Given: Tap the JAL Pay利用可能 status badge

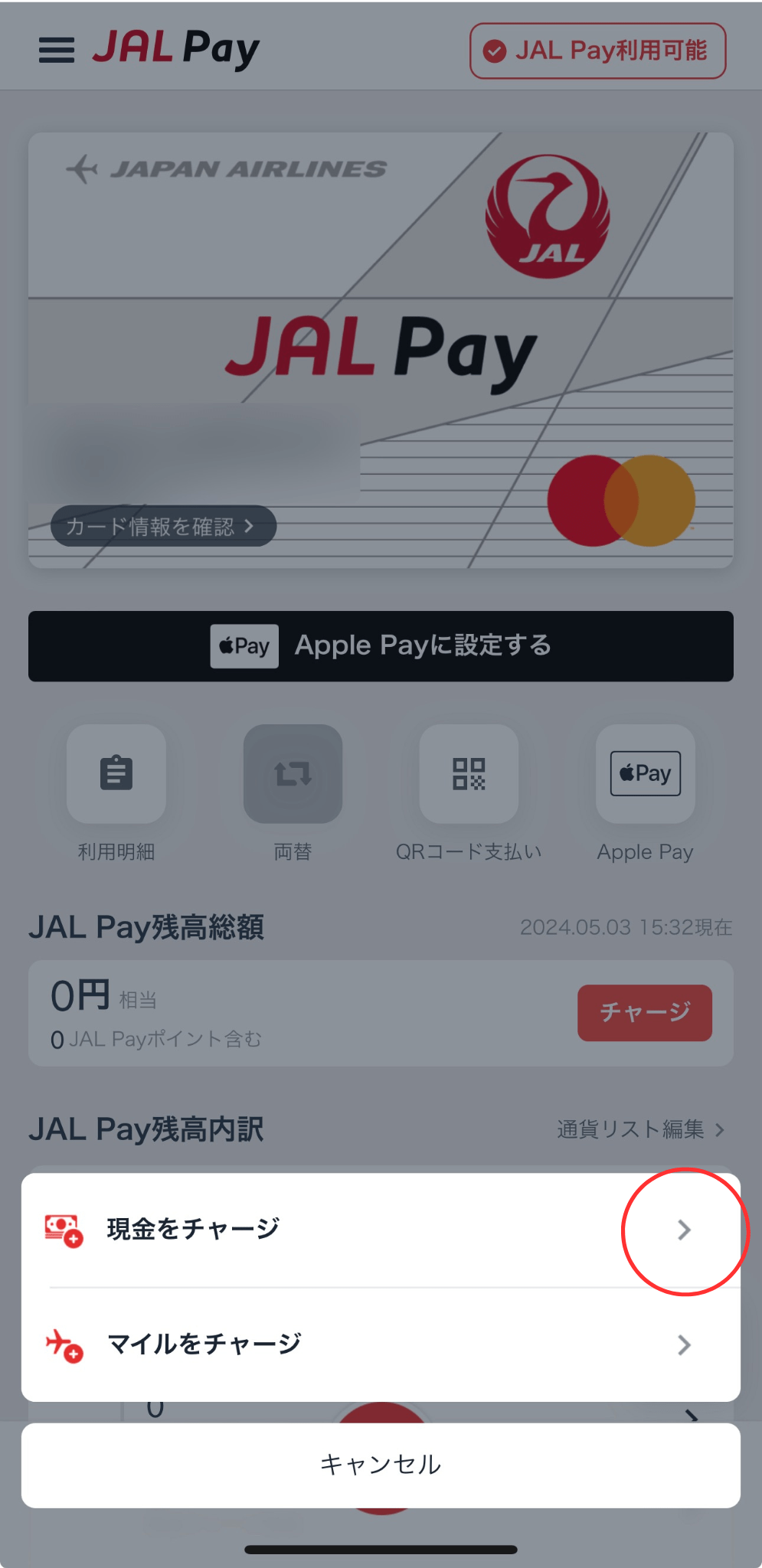Looking at the screenshot, I should click(597, 51).
